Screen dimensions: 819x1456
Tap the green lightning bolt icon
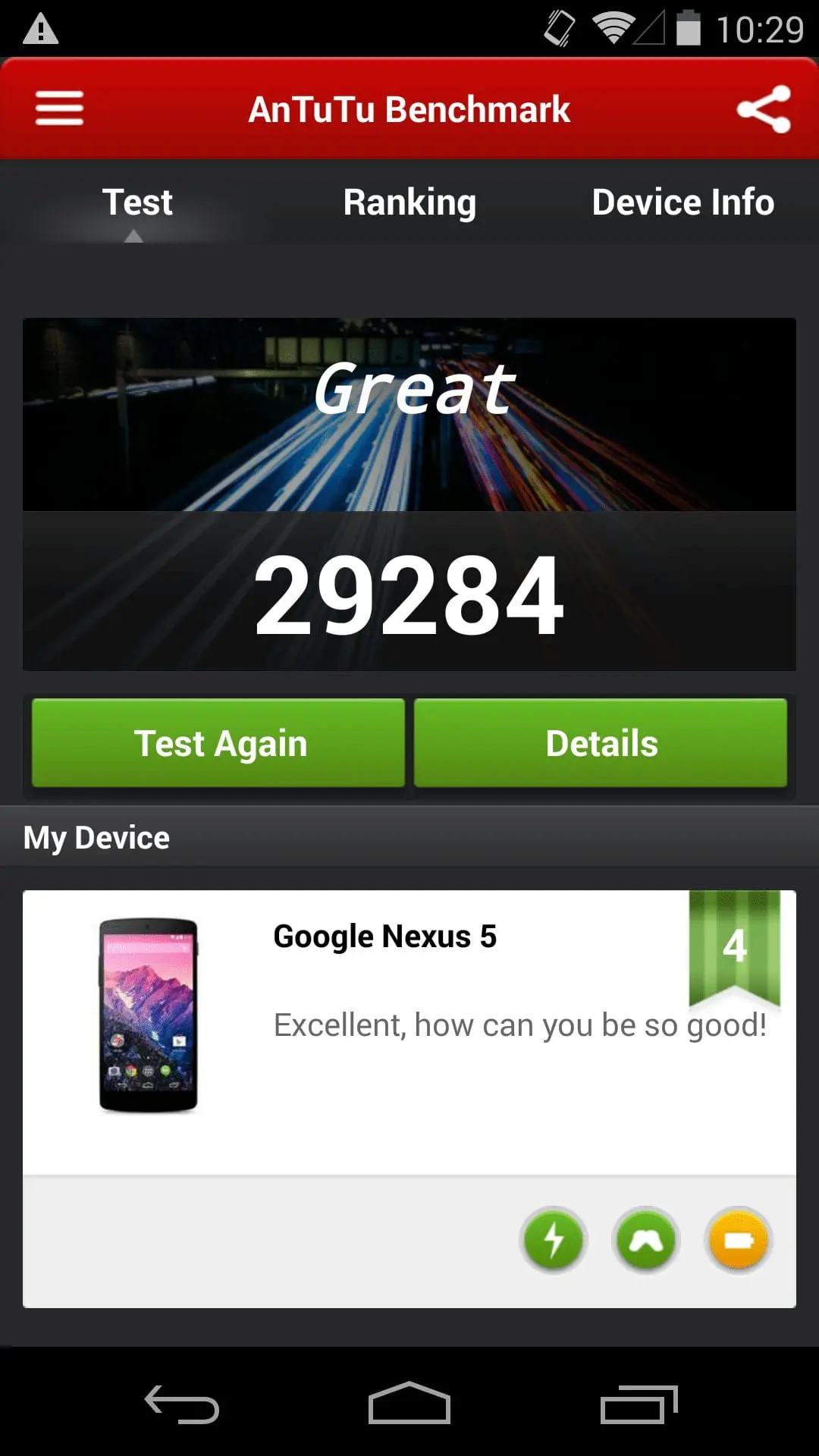click(x=554, y=1241)
